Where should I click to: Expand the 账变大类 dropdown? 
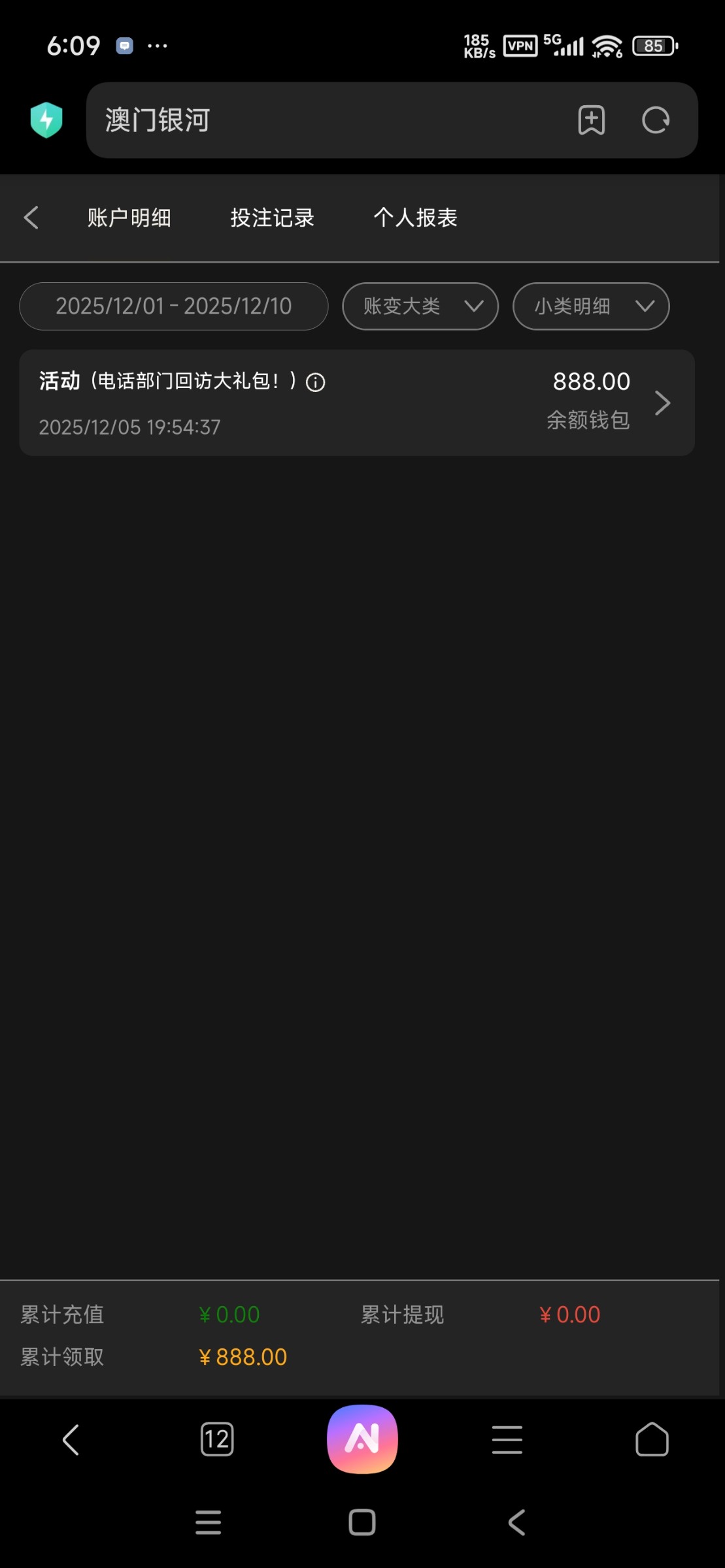420,306
